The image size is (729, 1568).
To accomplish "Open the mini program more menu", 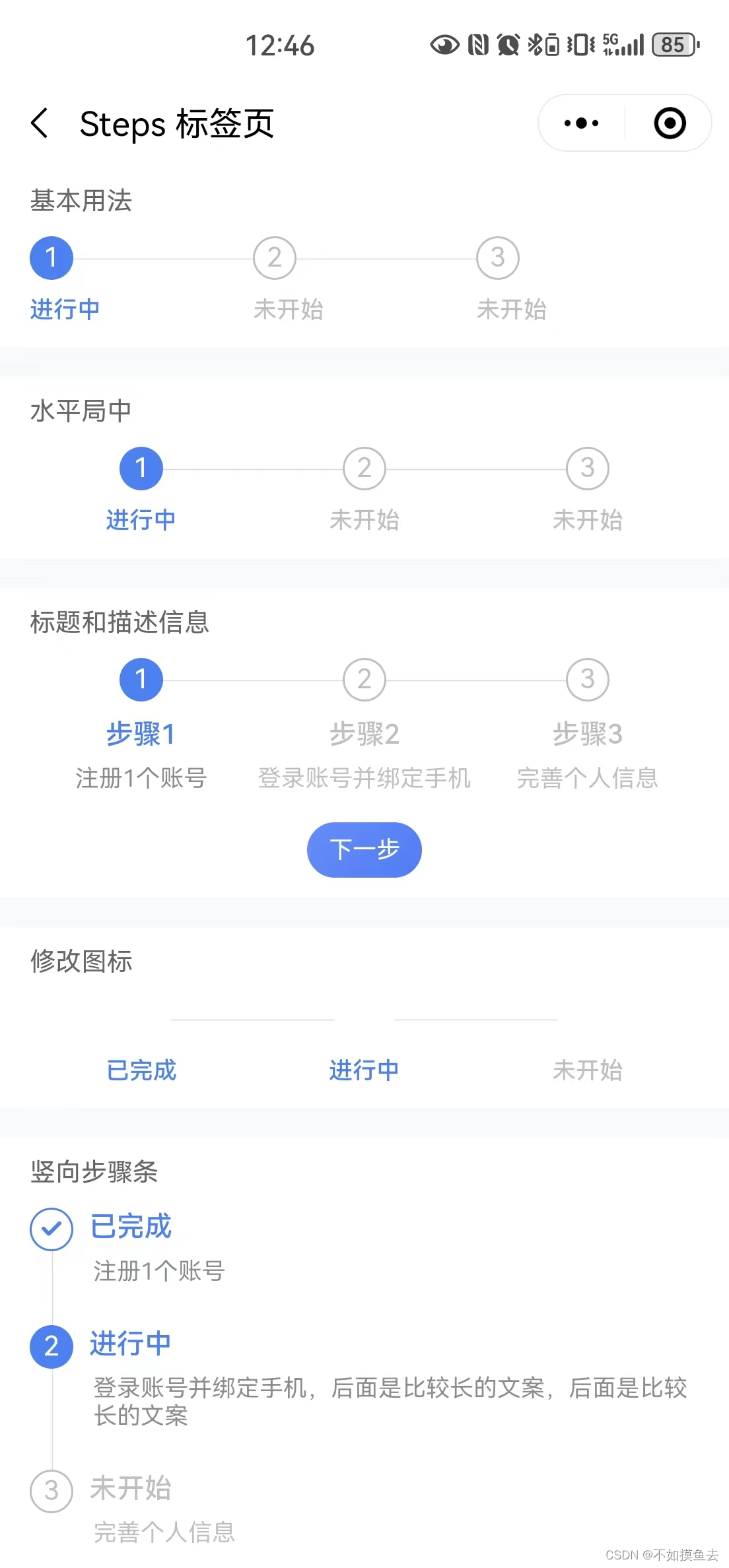I will pyautogui.click(x=581, y=123).
